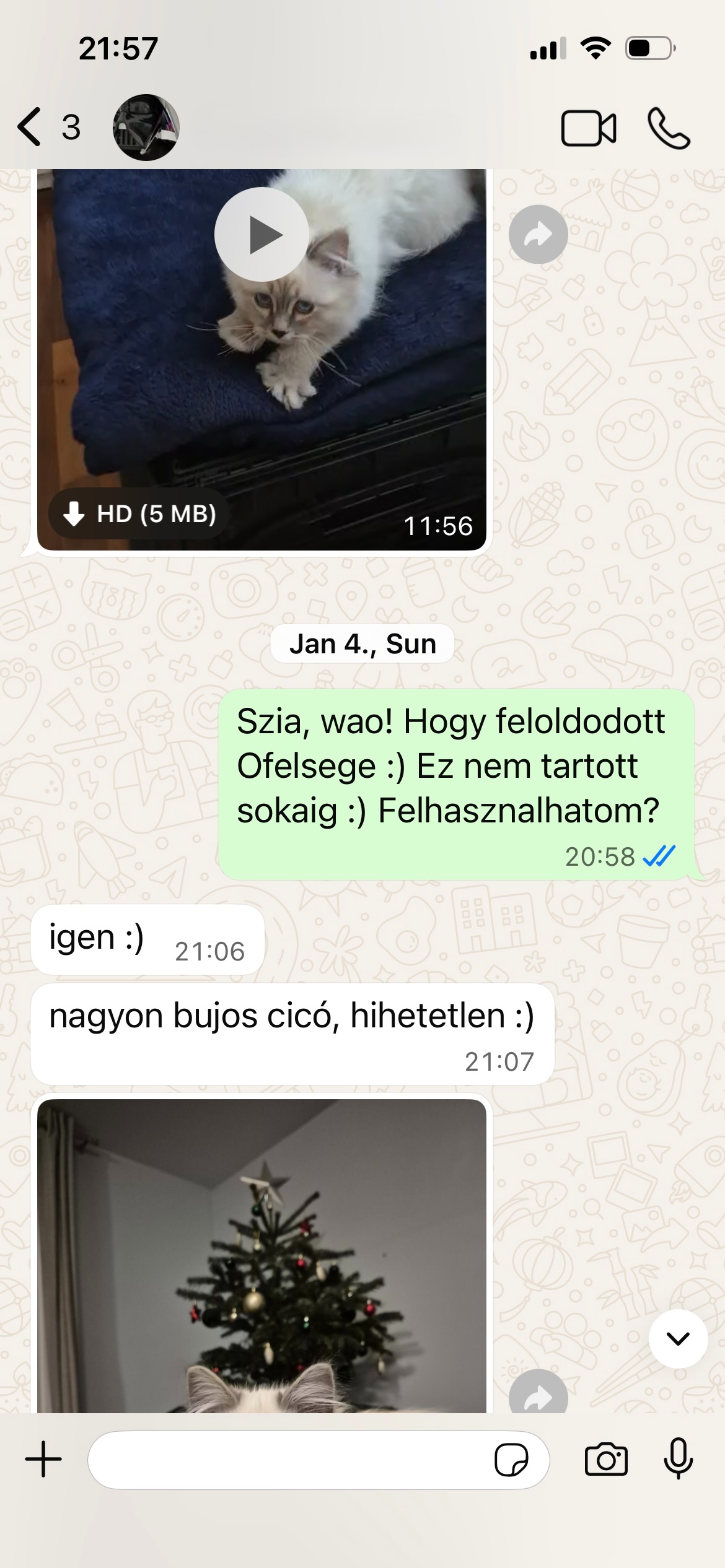Open the attachment plus menu
This screenshot has width=725, height=1568.
click(43, 1459)
